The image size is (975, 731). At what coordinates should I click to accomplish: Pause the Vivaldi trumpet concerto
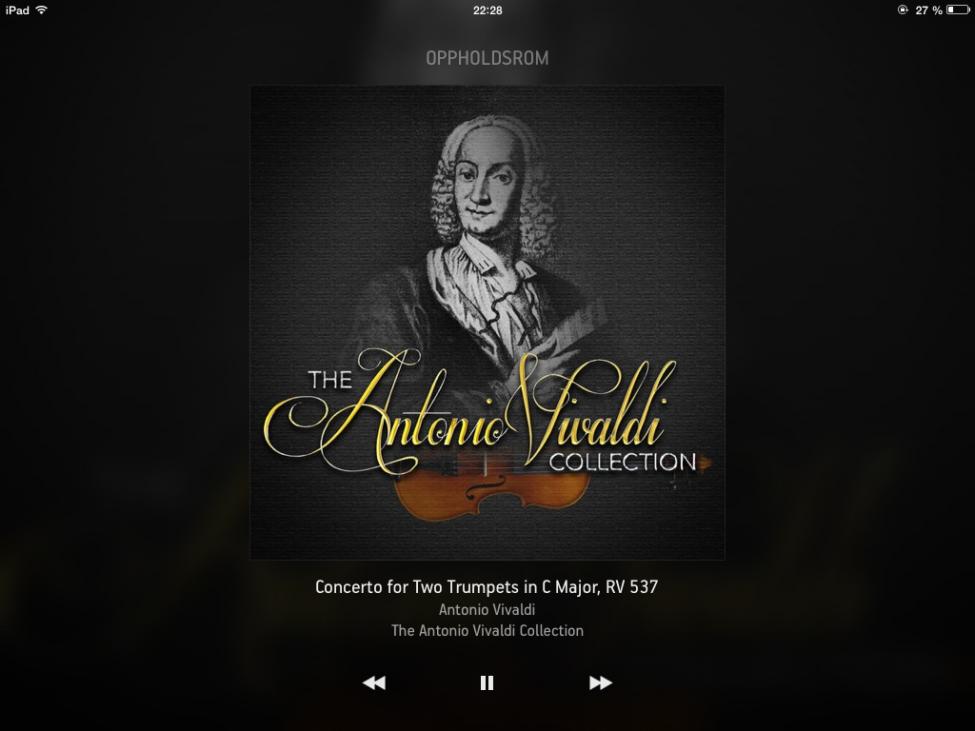(x=487, y=683)
